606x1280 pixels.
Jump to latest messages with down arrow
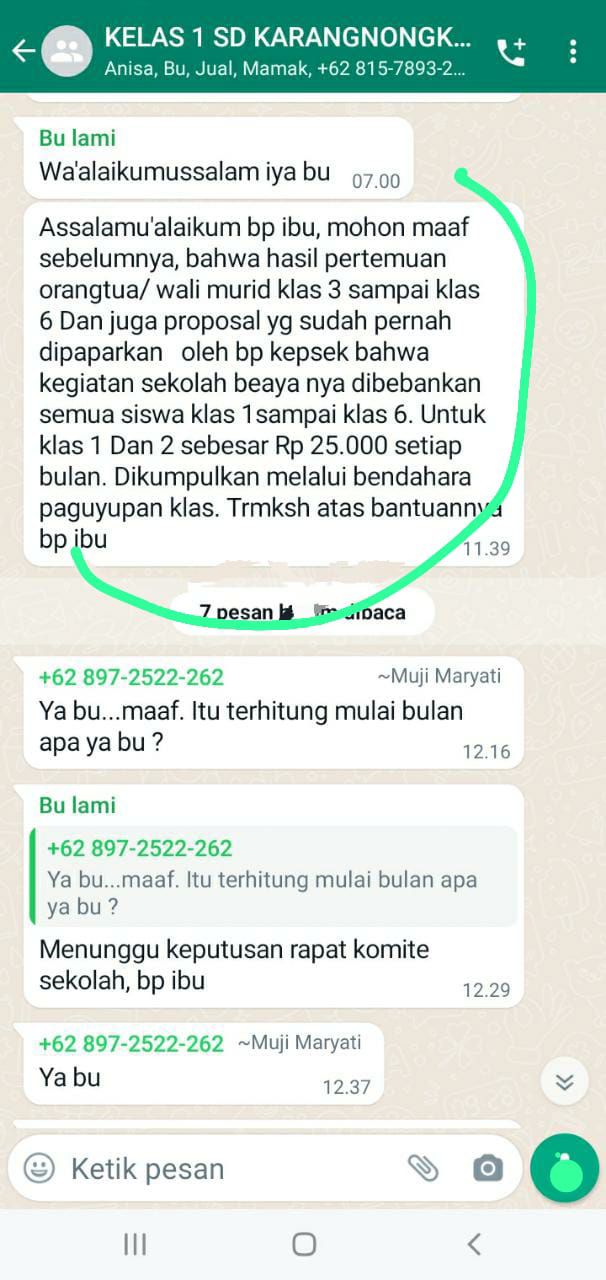point(564,1081)
